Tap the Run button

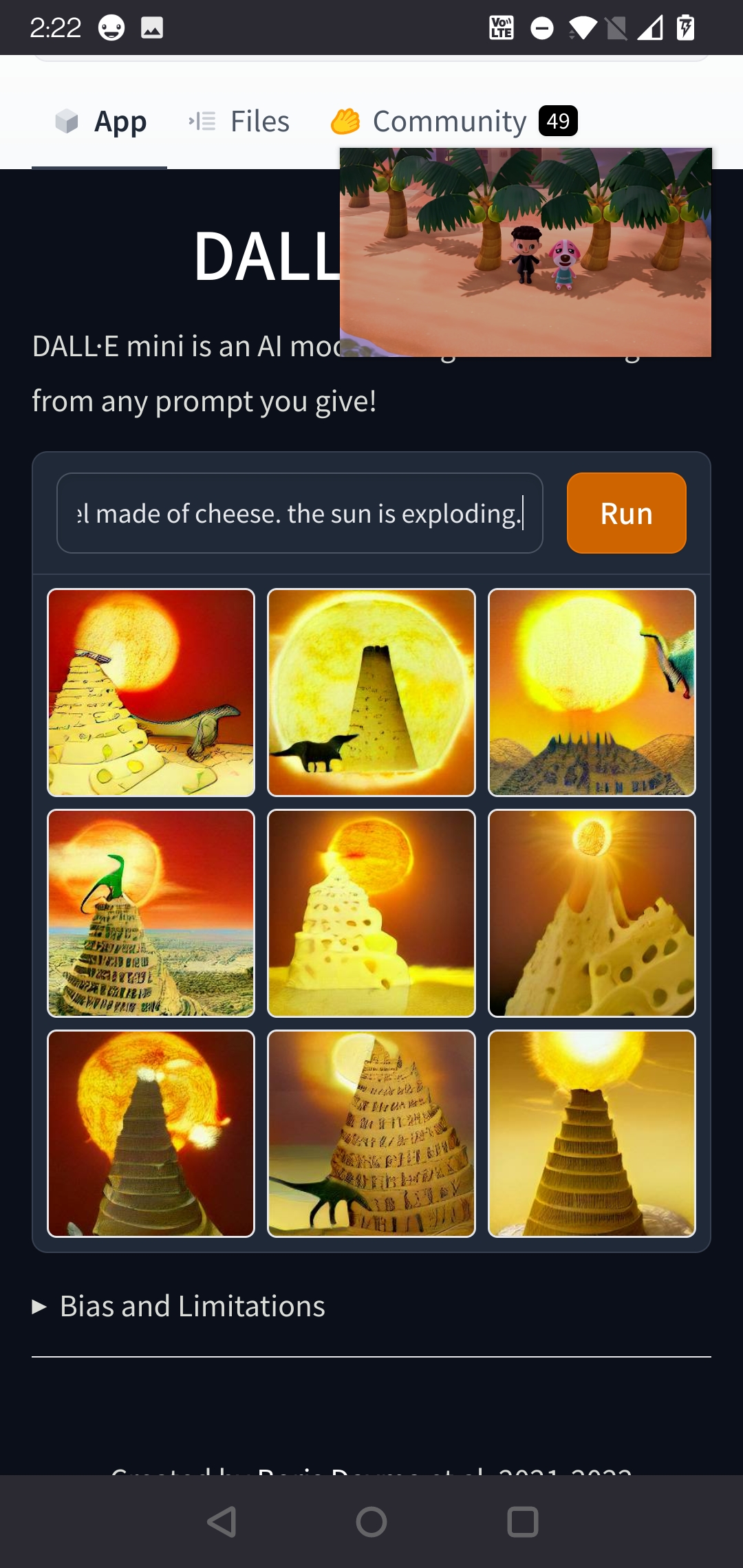click(x=626, y=513)
